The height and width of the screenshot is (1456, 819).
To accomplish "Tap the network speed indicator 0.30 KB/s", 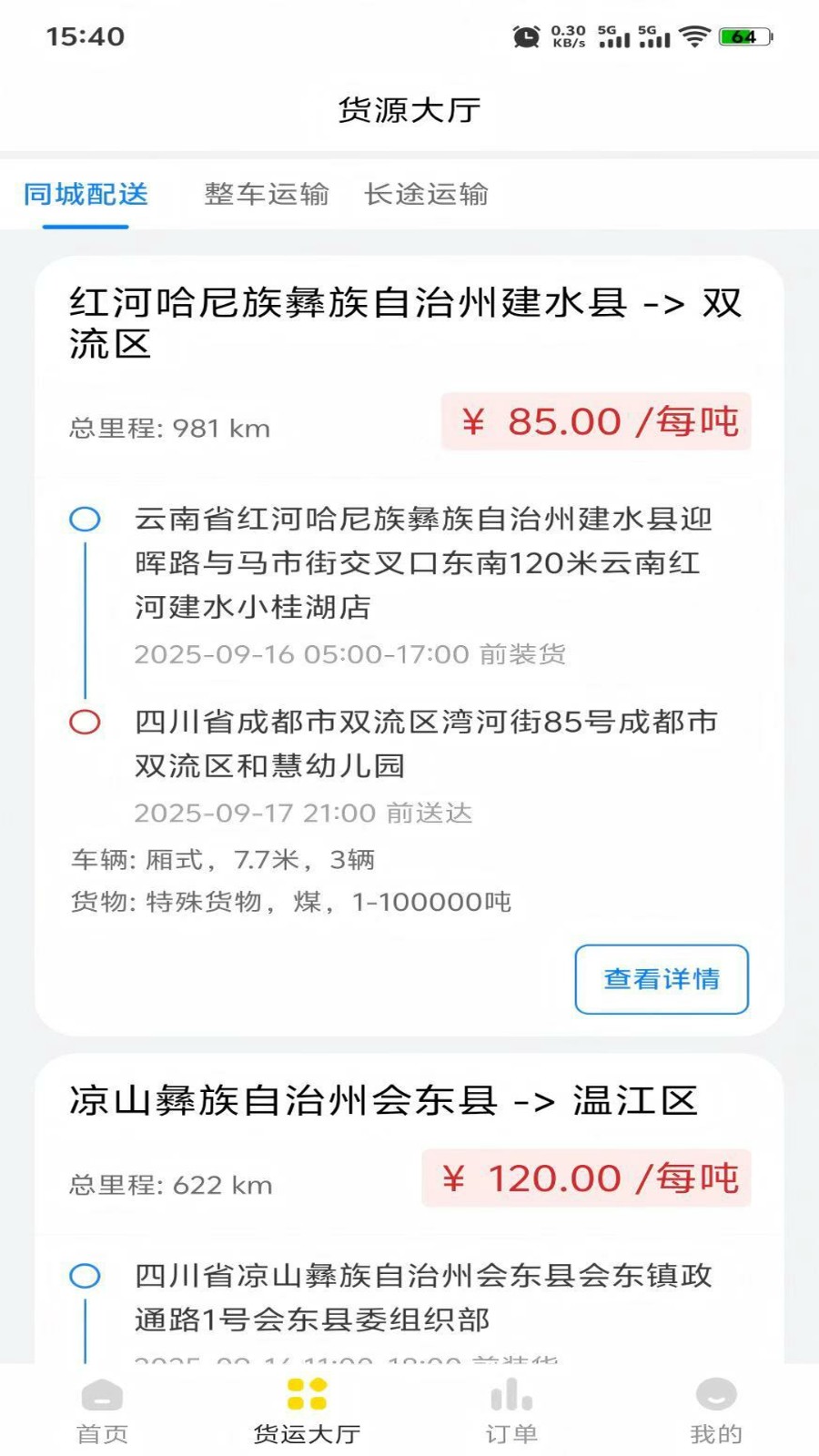I will [x=567, y=35].
